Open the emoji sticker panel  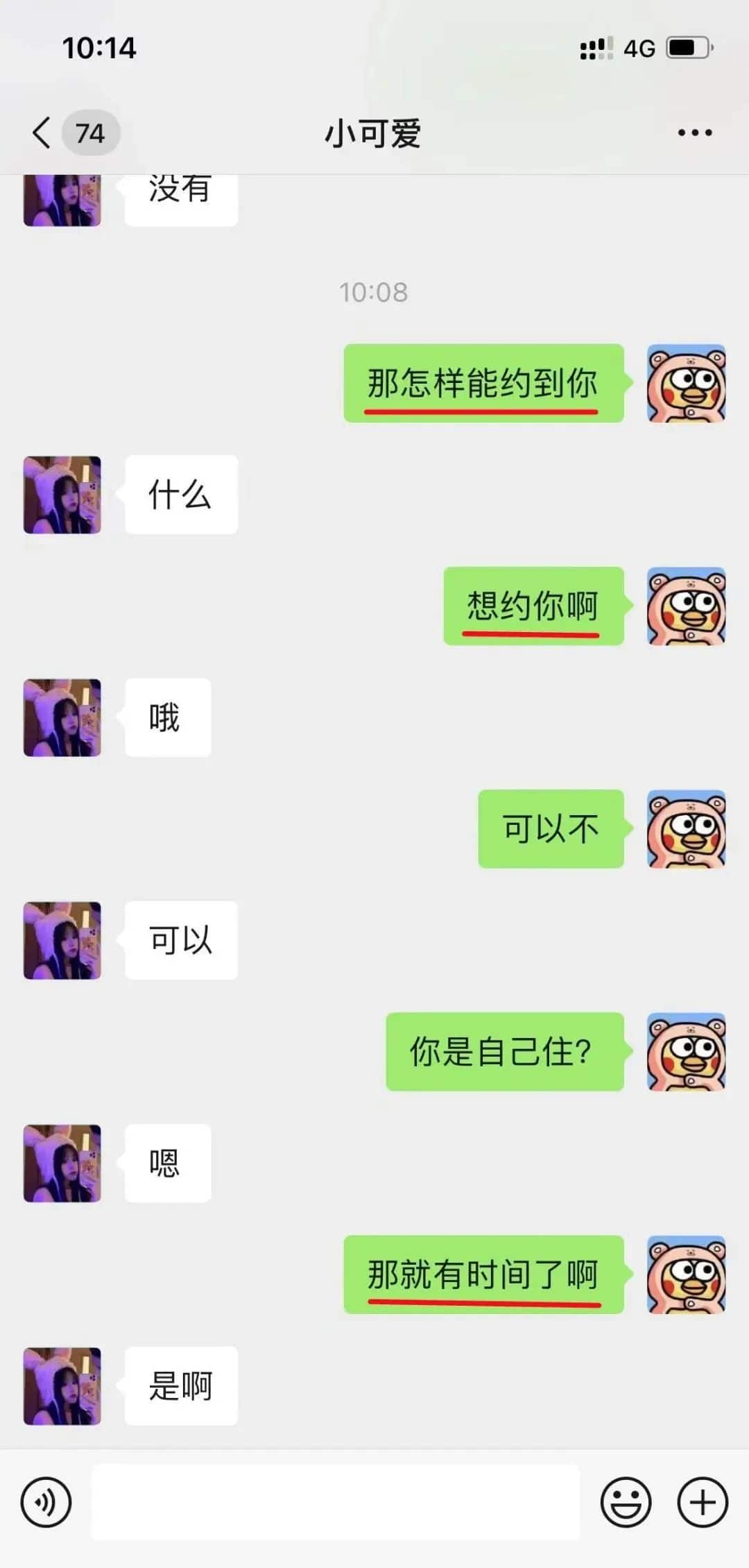tap(626, 1502)
